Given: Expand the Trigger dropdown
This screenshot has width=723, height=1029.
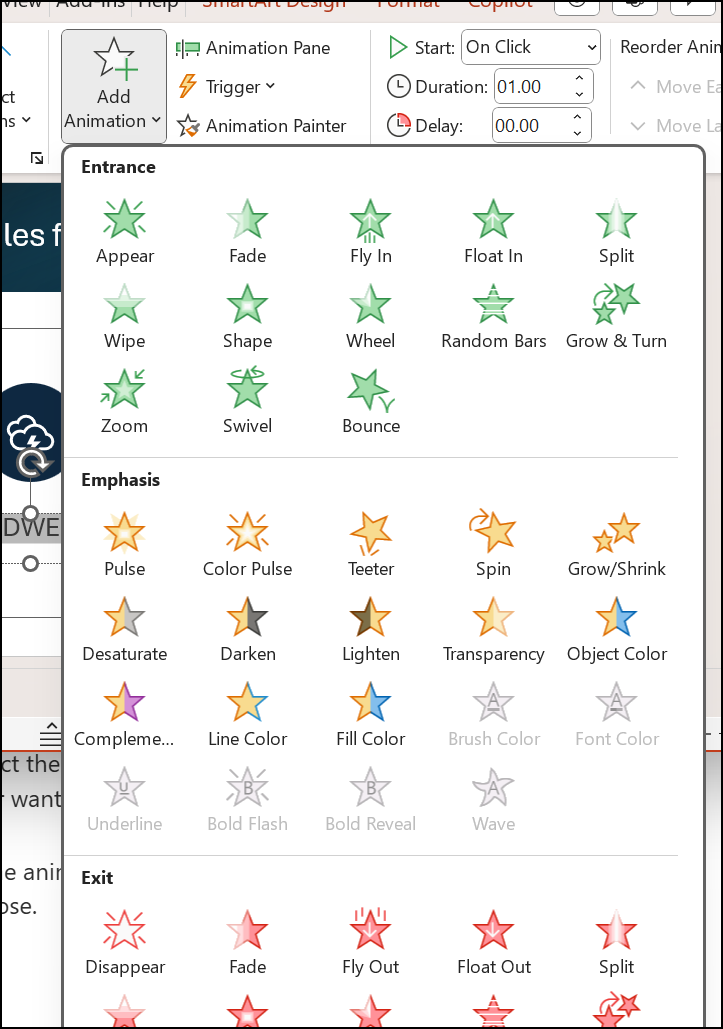Looking at the screenshot, I should tap(227, 87).
